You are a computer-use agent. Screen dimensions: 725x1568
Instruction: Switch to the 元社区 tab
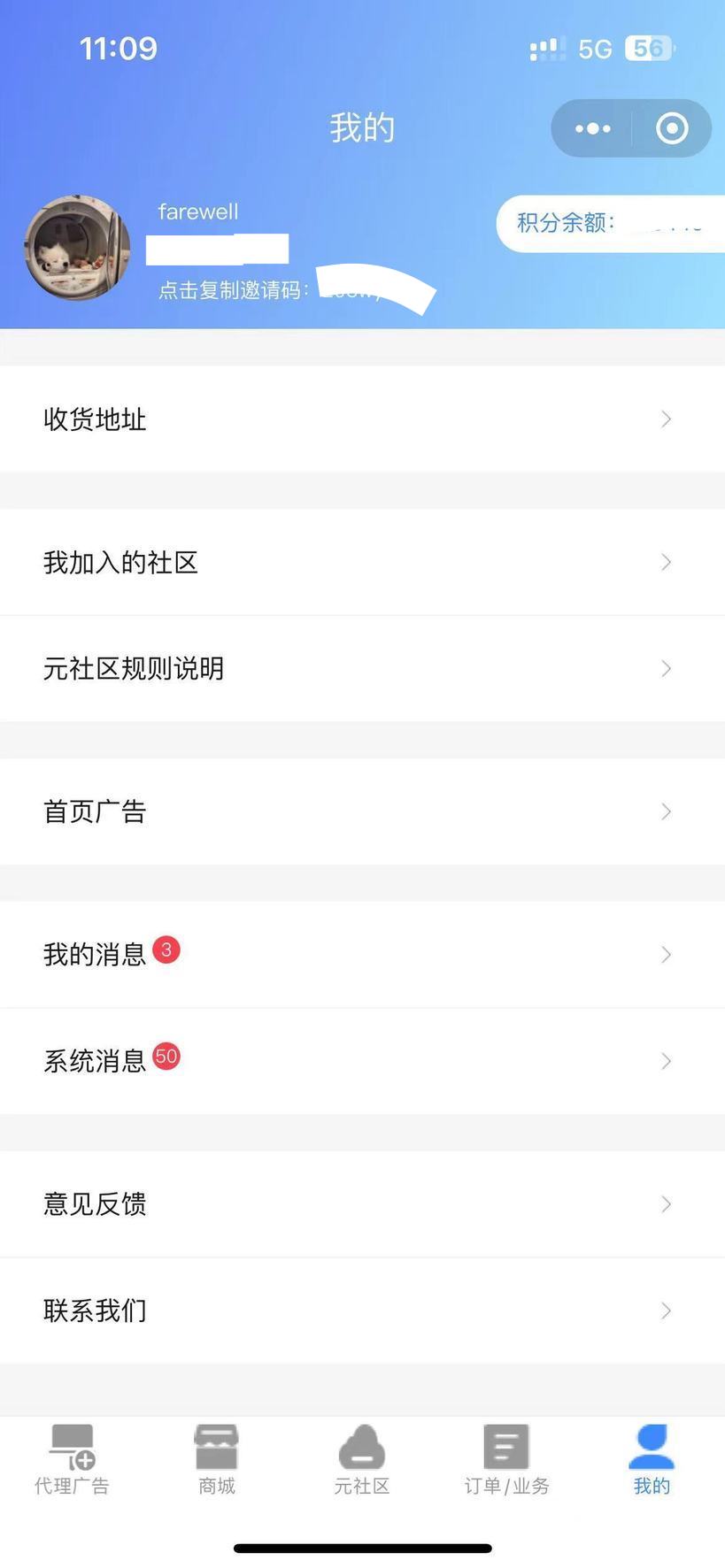pos(361,1460)
